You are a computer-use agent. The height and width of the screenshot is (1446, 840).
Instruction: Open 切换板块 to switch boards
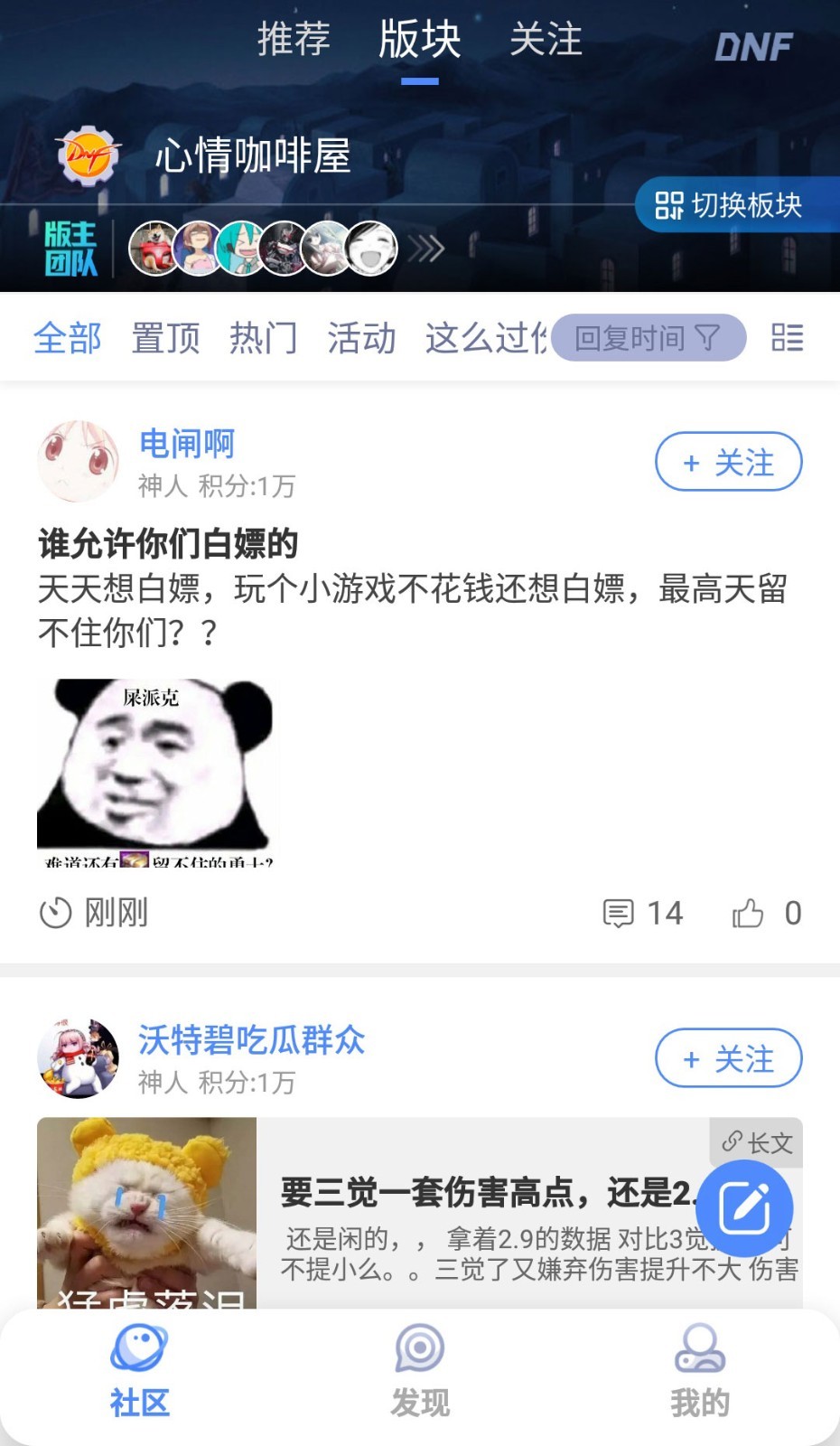pyautogui.click(x=737, y=206)
